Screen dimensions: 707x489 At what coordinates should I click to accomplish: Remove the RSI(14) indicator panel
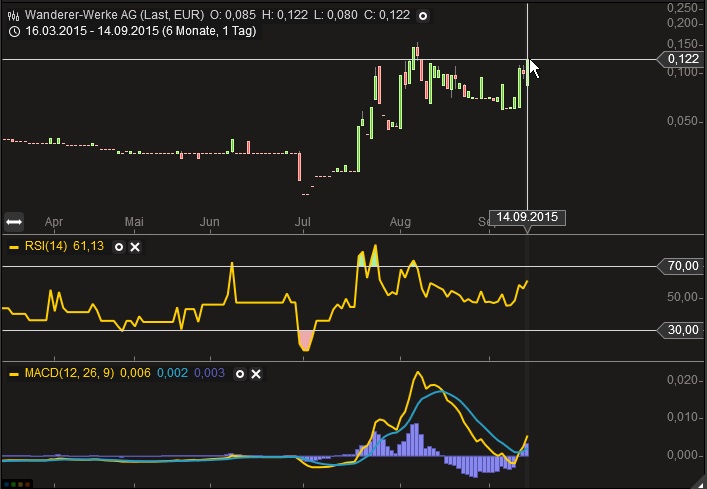tap(136, 246)
